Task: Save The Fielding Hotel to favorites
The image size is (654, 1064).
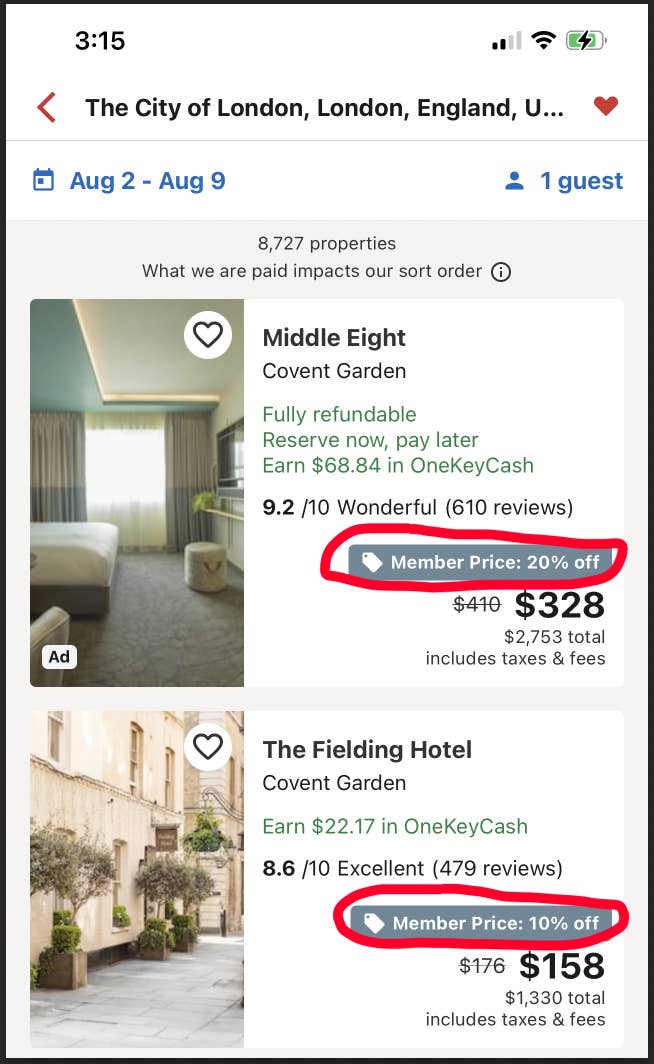Action: pyautogui.click(x=207, y=746)
